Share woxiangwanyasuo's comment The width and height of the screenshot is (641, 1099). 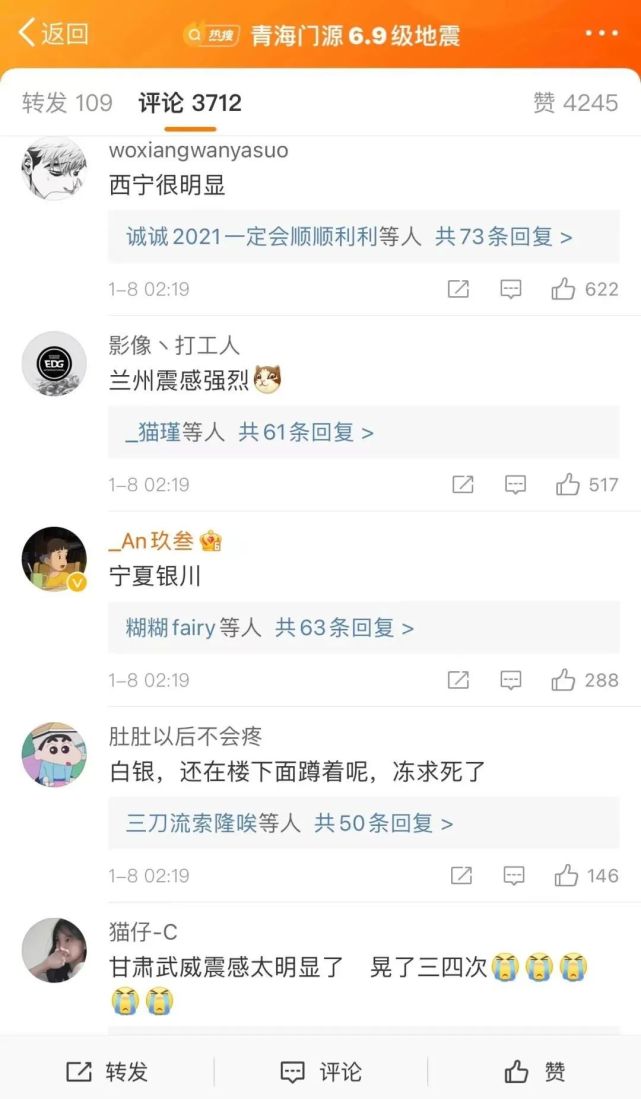[458, 289]
